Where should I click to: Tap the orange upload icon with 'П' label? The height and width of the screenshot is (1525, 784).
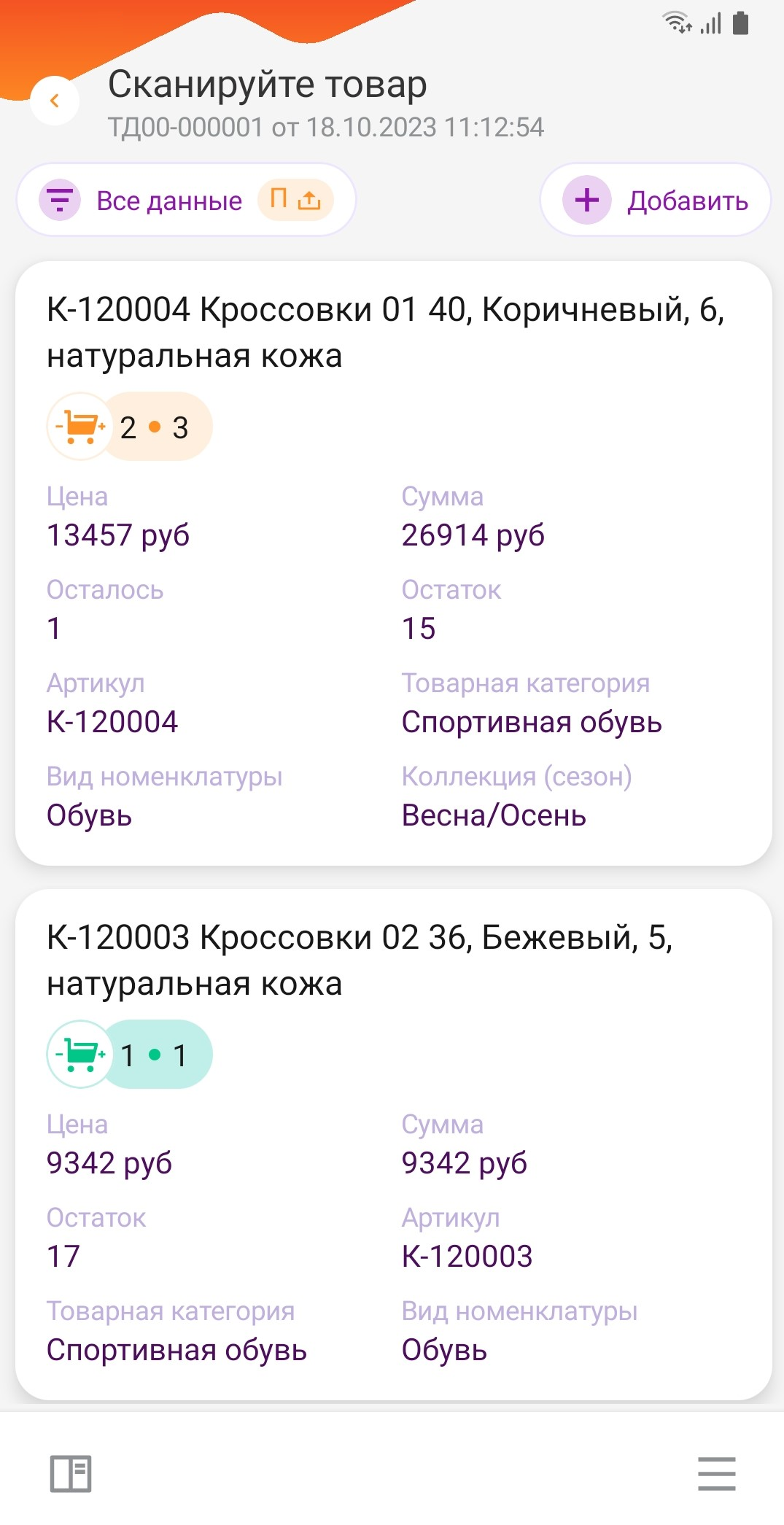tap(295, 199)
